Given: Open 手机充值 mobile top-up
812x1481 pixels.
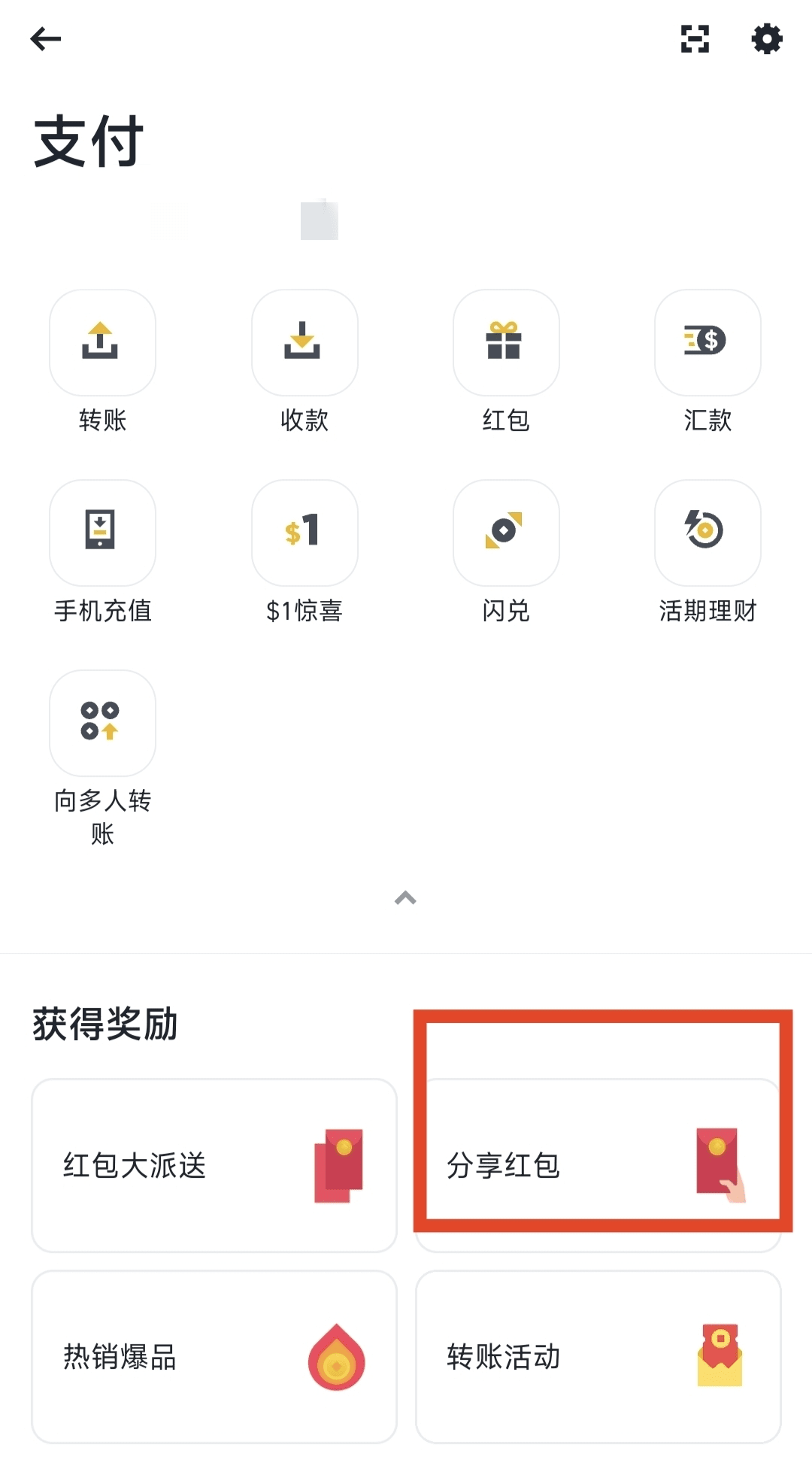Looking at the screenshot, I should [x=102, y=533].
